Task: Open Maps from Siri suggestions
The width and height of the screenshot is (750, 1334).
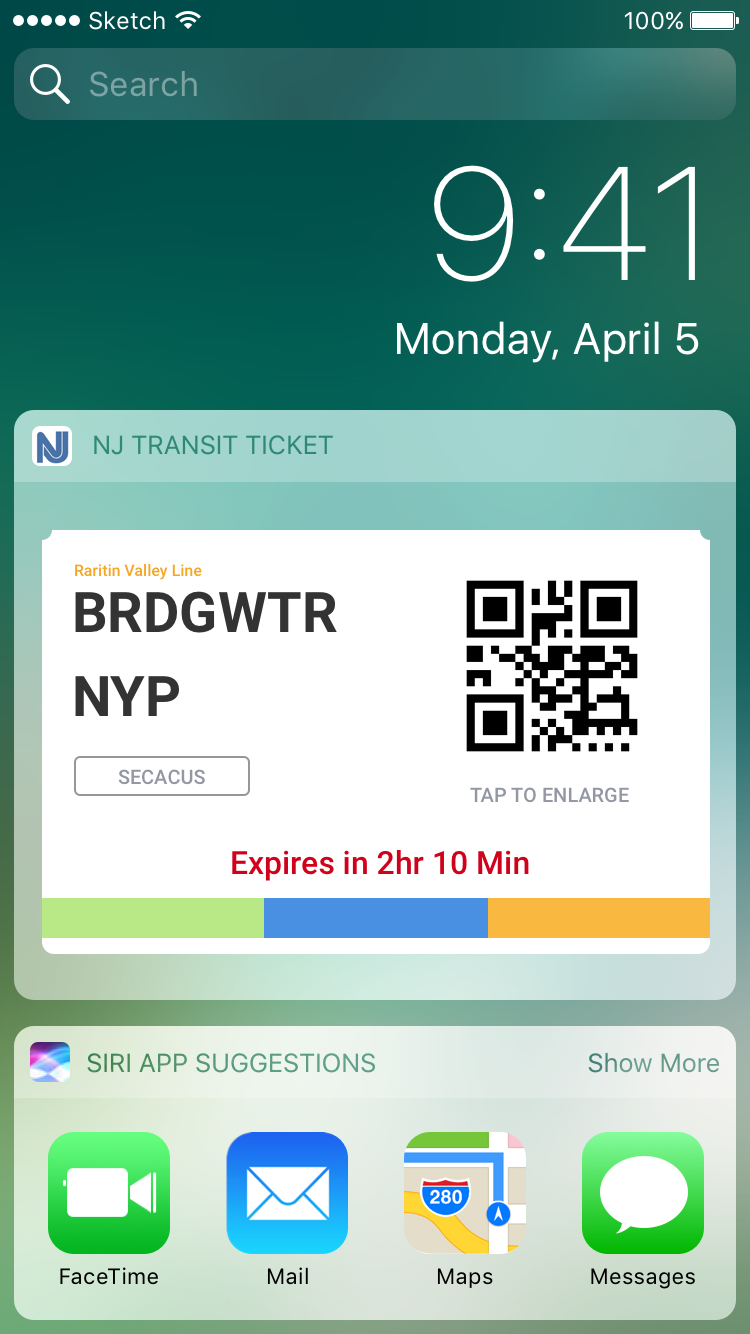Action: [465, 1193]
